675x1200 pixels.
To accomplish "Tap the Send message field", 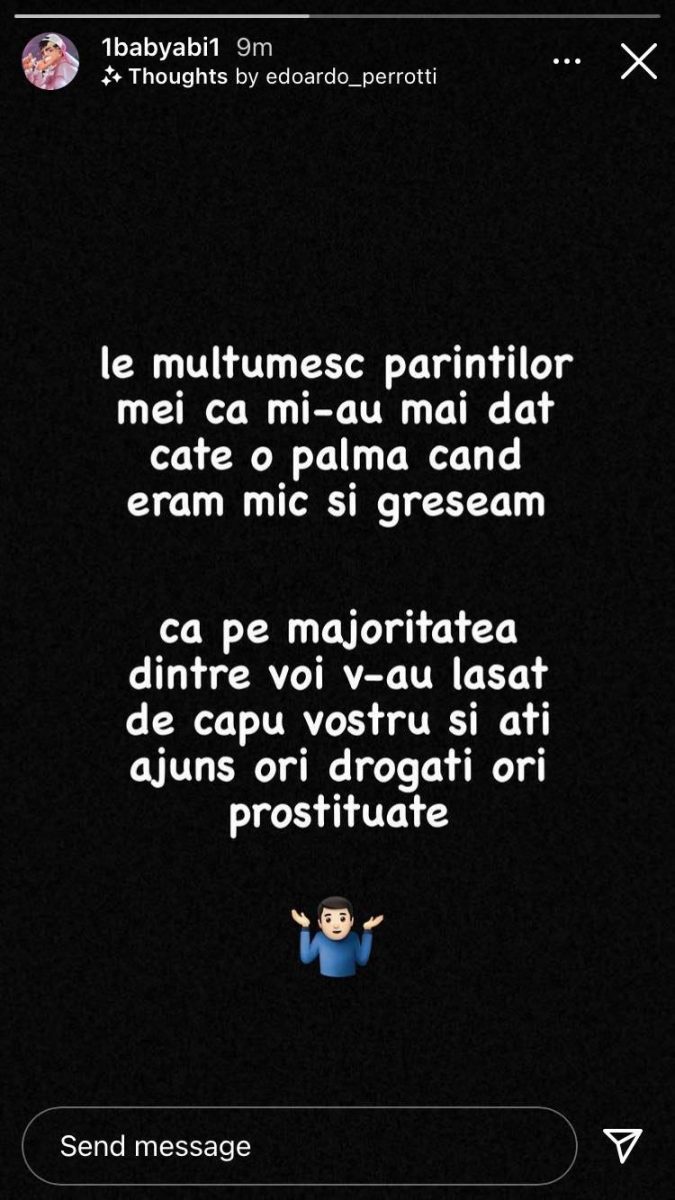I will click(x=299, y=1146).
